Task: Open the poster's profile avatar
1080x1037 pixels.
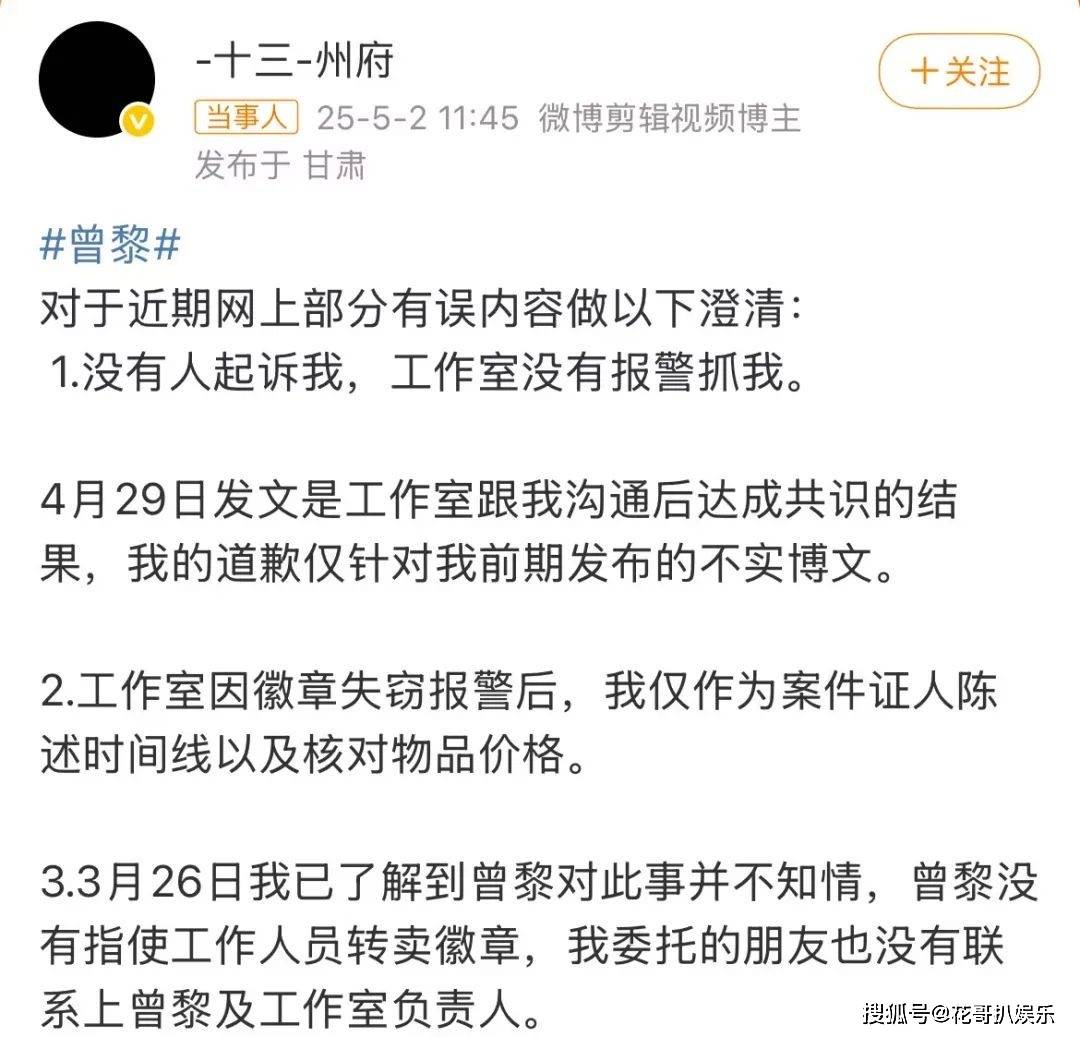Action: tap(96, 79)
